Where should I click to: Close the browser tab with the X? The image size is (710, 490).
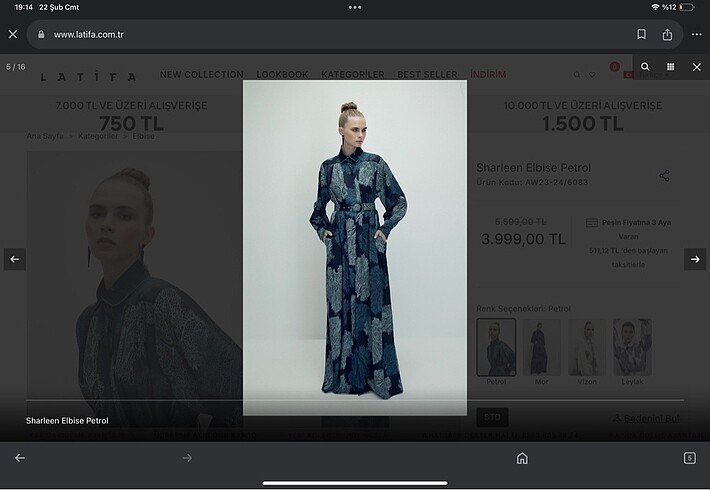click(13, 34)
